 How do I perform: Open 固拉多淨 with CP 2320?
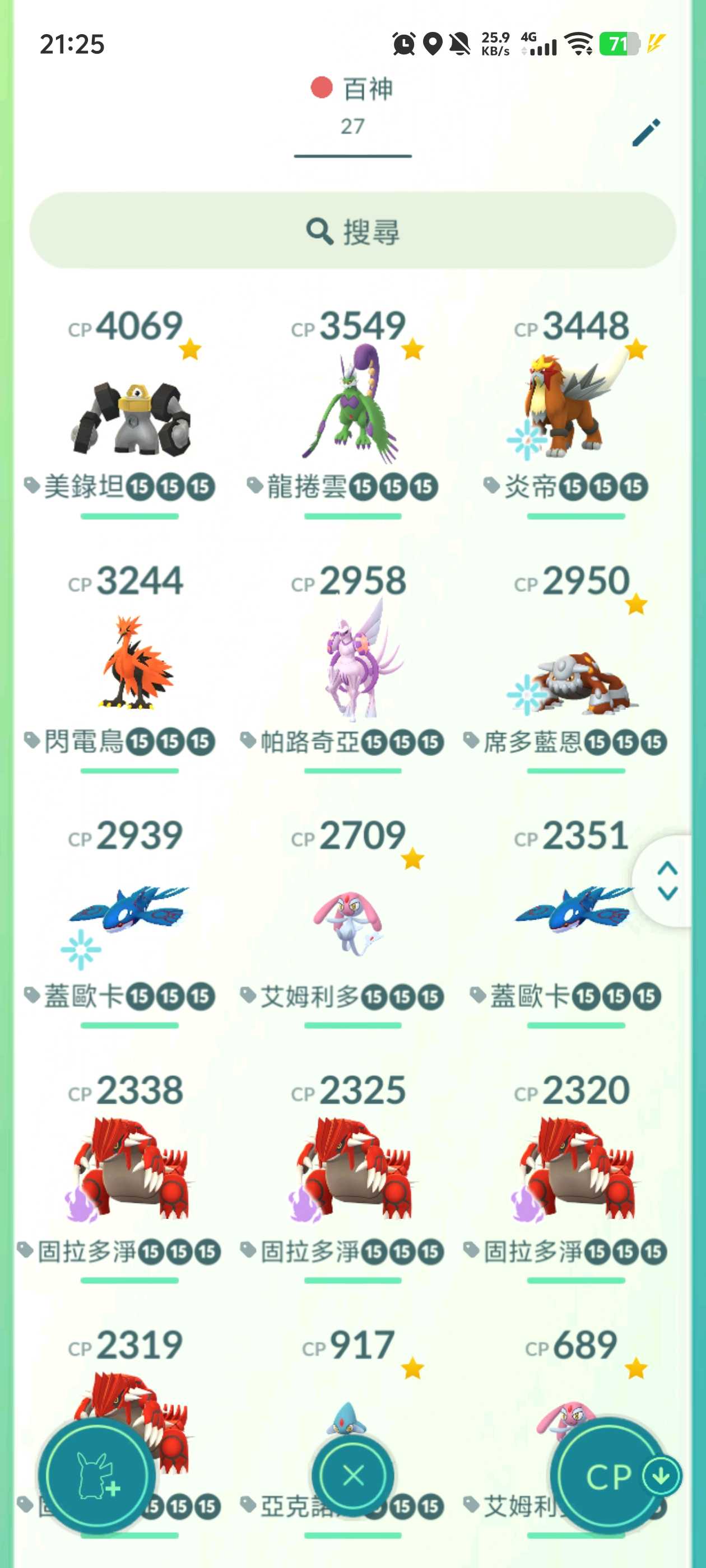[x=575, y=1172]
